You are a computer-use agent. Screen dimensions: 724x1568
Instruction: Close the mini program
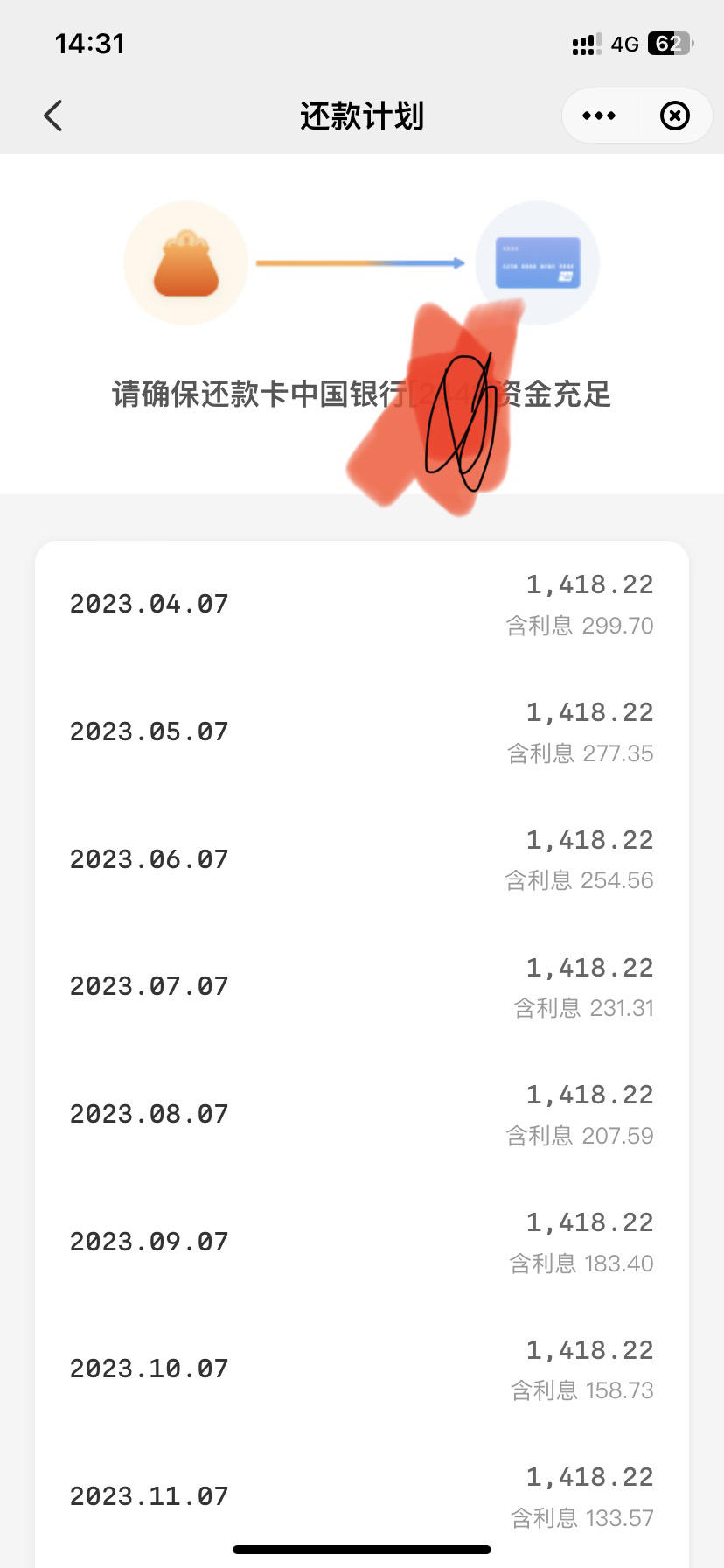pyautogui.click(x=674, y=115)
